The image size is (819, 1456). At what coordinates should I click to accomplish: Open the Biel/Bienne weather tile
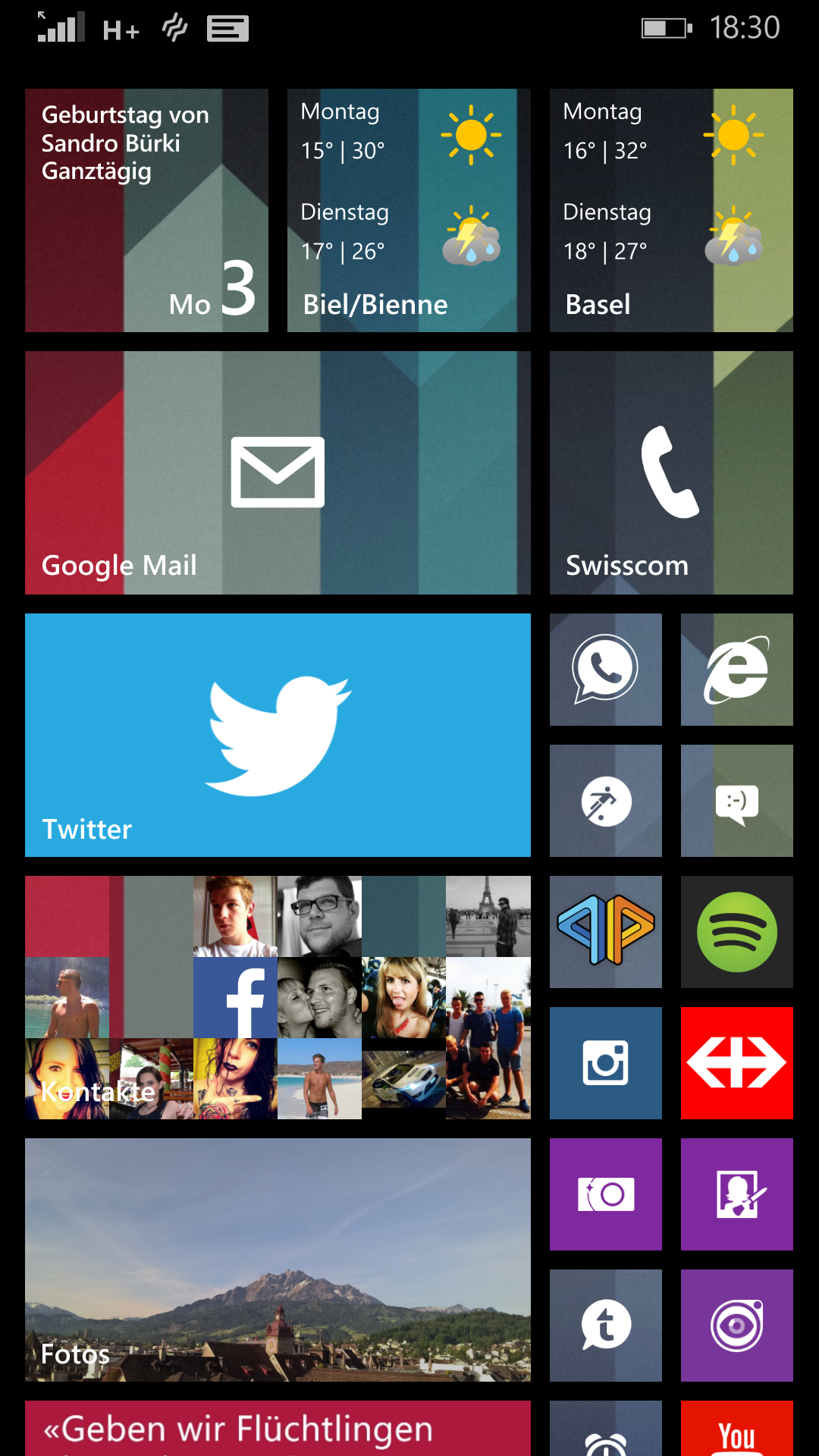pyautogui.click(x=409, y=210)
